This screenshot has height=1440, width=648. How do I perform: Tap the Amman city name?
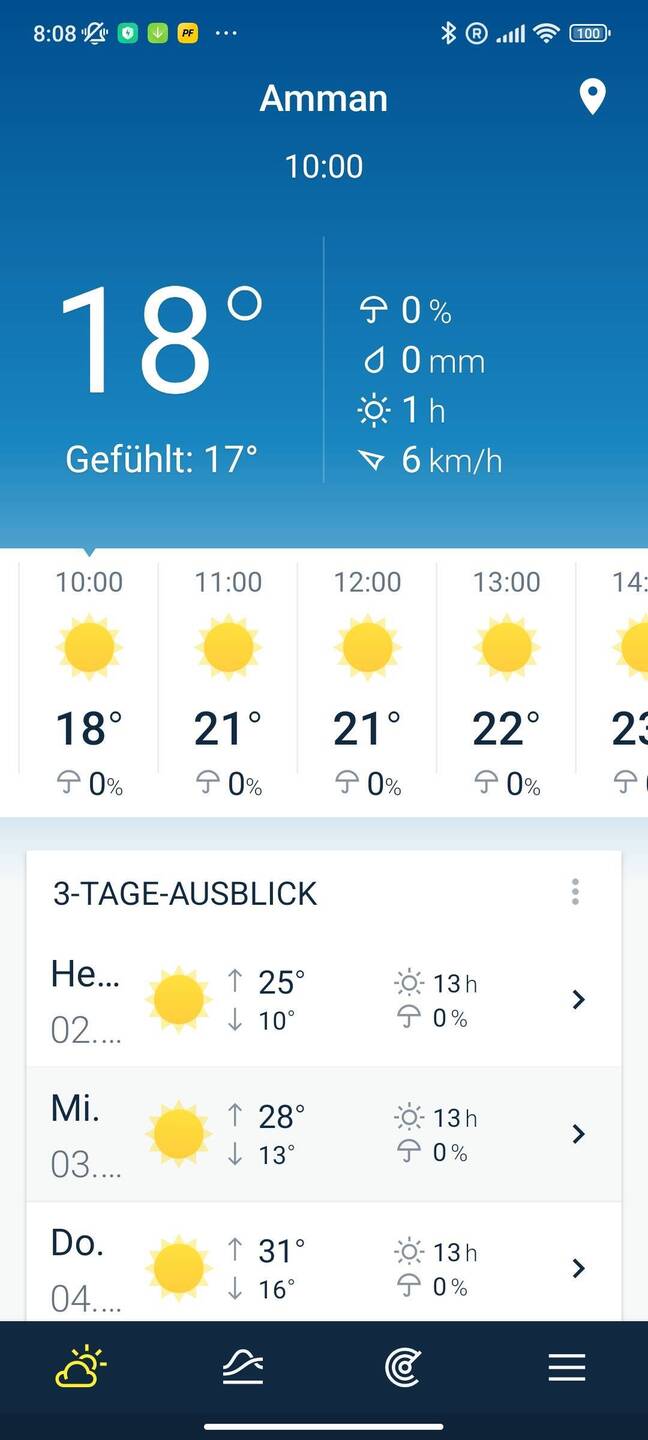pyautogui.click(x=324, y=98)
